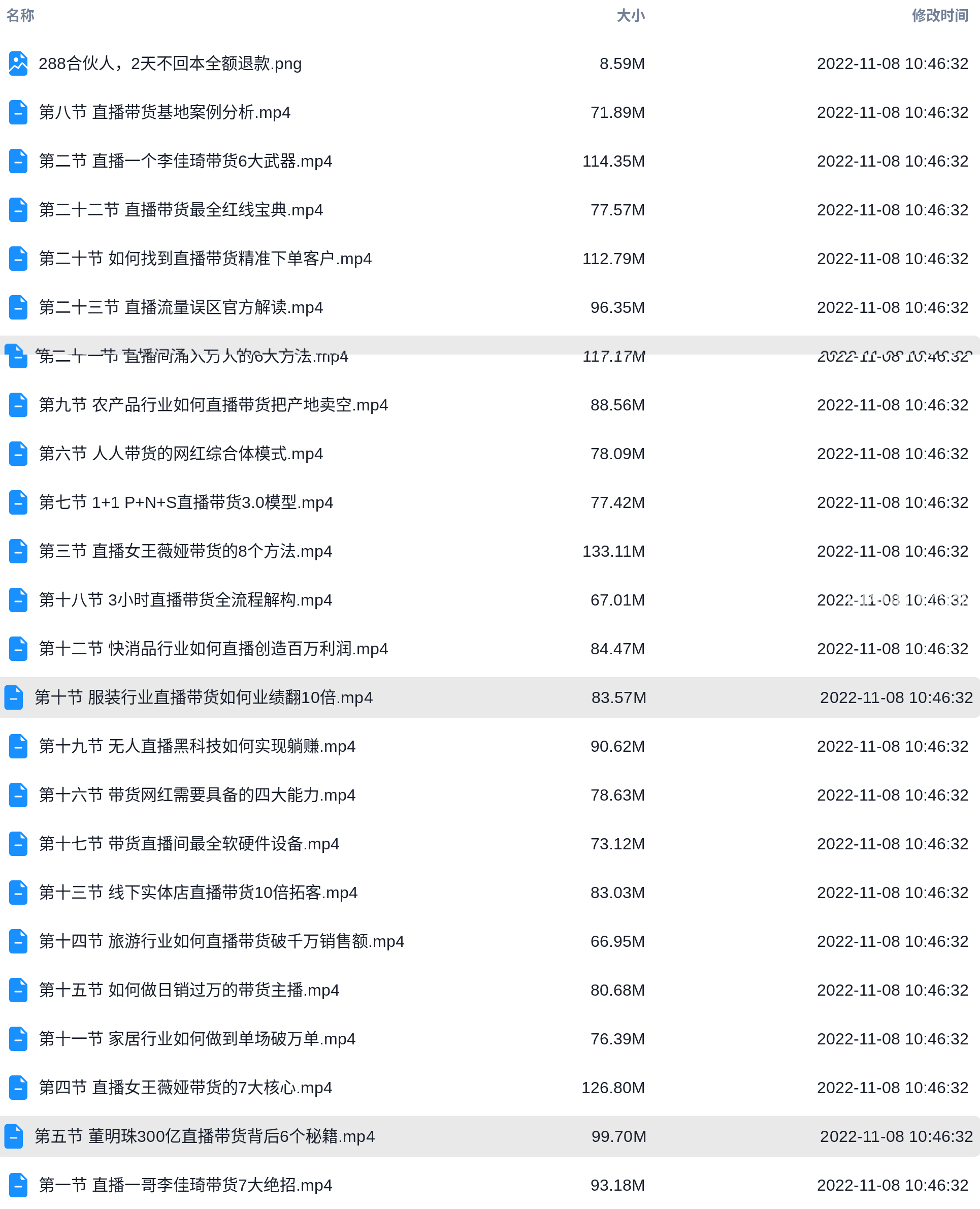Open 第十八节 3小时直播带货全流程解构.mp4
Viewport: 980px width, 1209px height.
[x=185, y=600]
